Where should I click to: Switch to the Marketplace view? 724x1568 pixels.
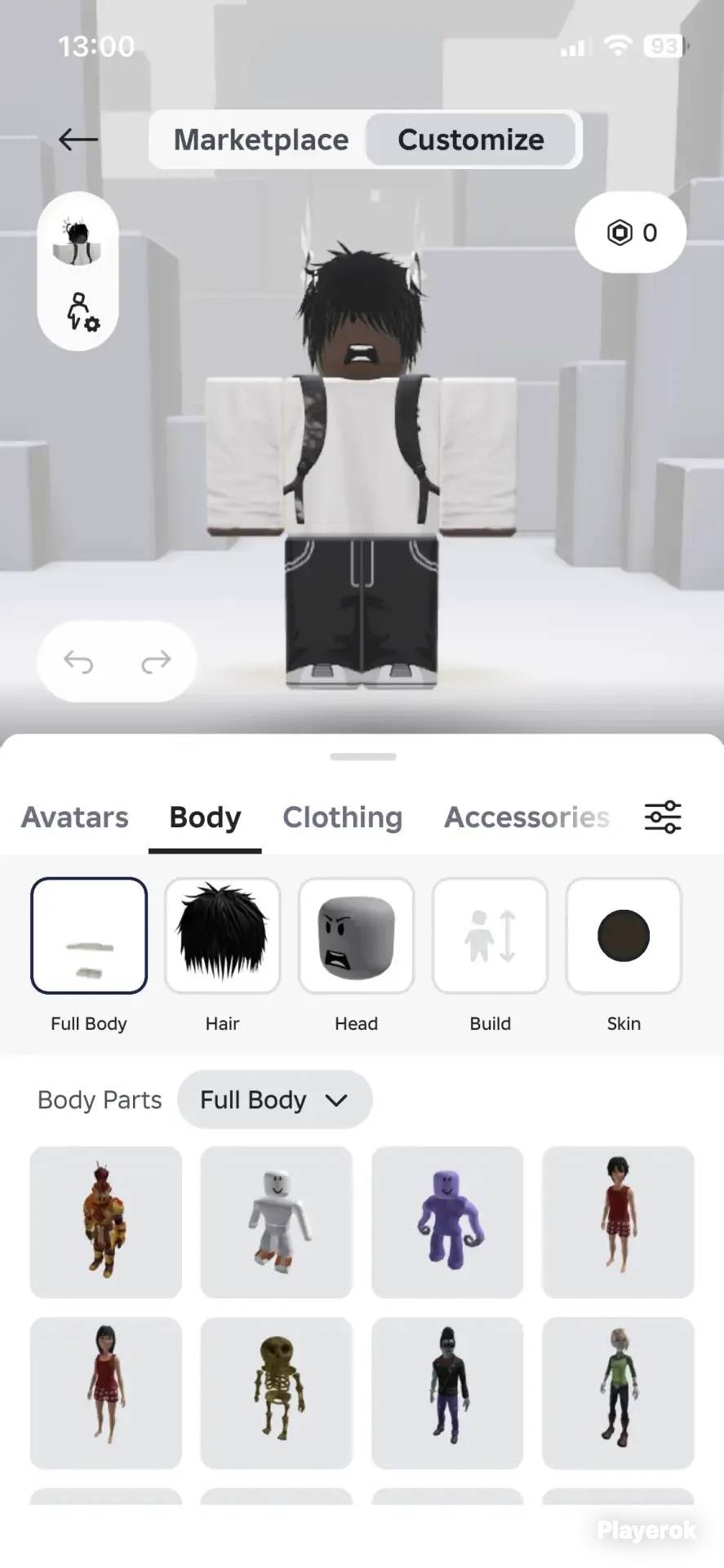point(260,140)
